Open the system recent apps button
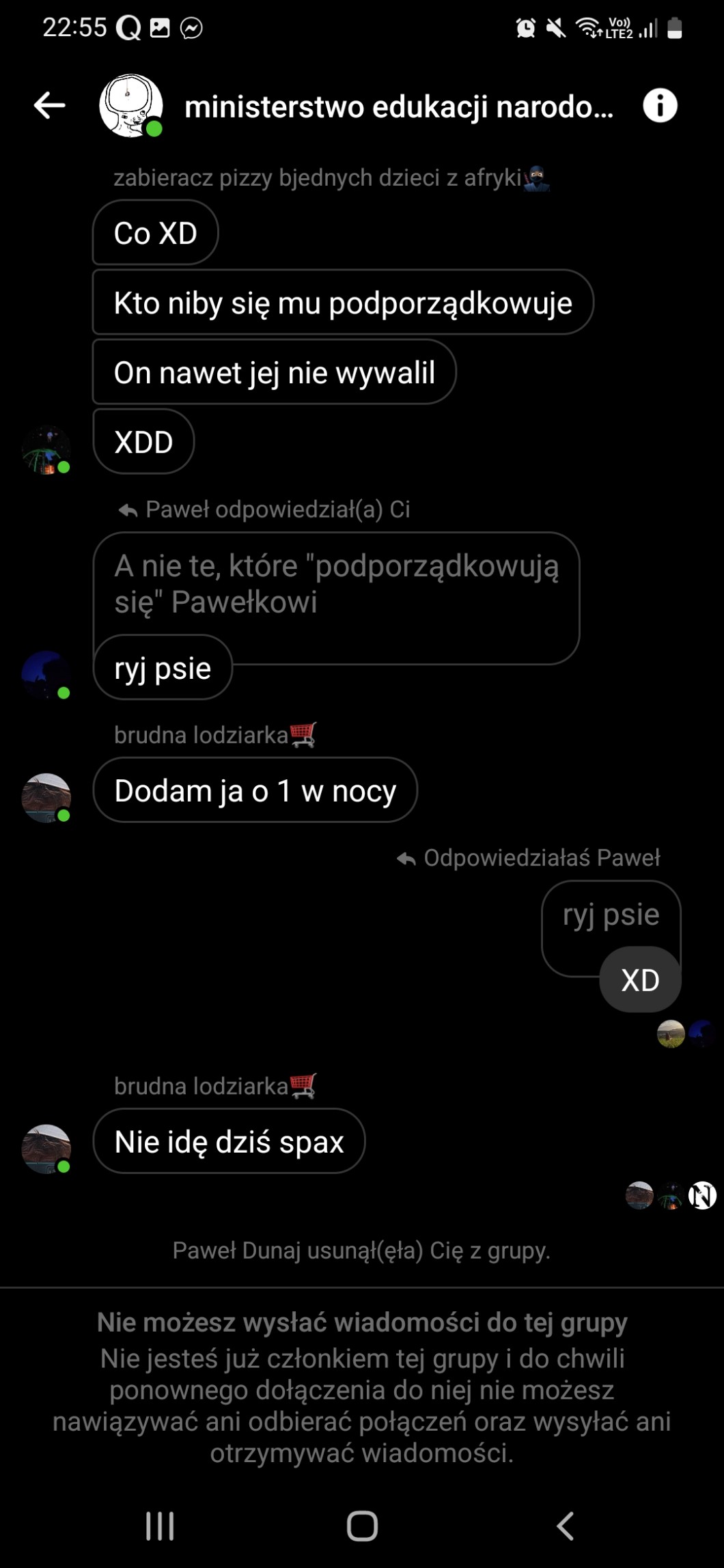 pos(160,1526)
